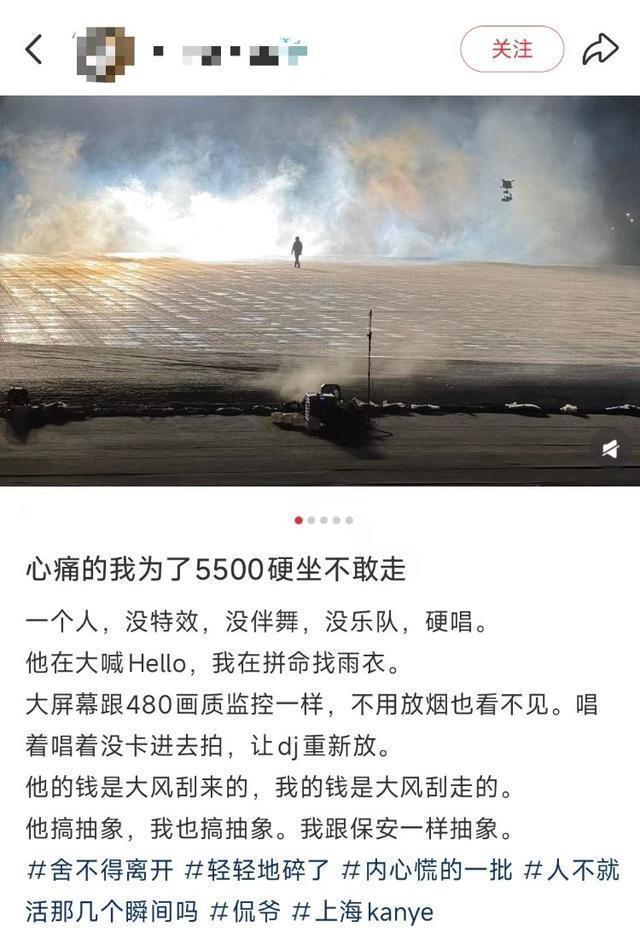The height and width of the screenshot is (944, 640).
Task: Follow the author with the 关注 button
Action: tap(512, 49)
